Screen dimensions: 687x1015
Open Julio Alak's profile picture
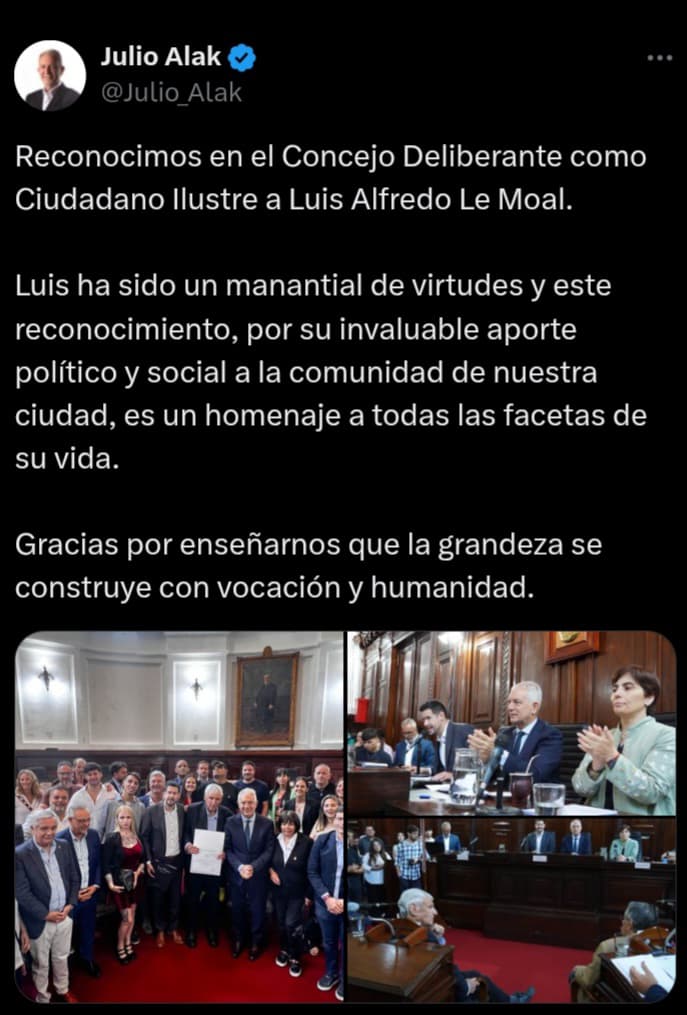pos(50,76)
